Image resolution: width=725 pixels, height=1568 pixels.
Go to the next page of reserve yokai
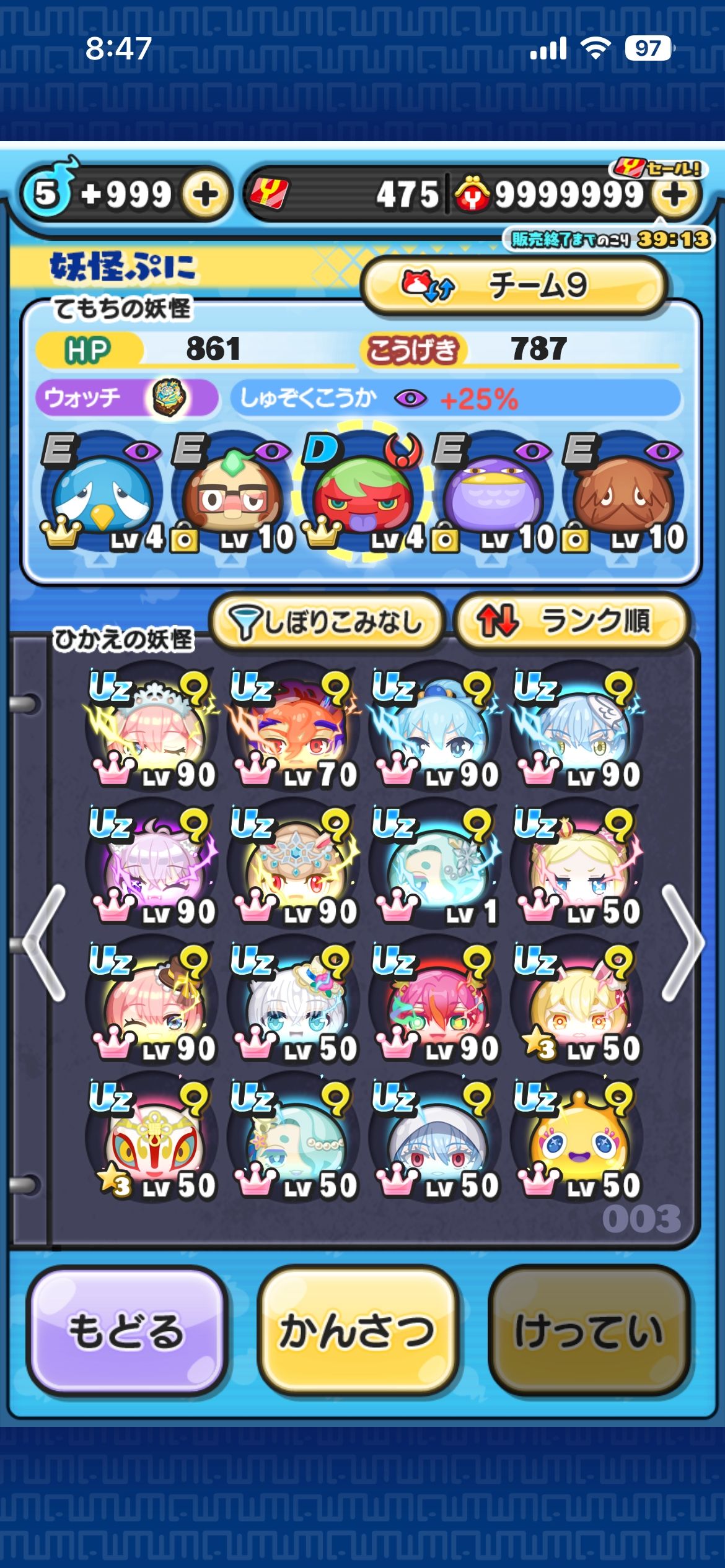(x=682, y=943)
